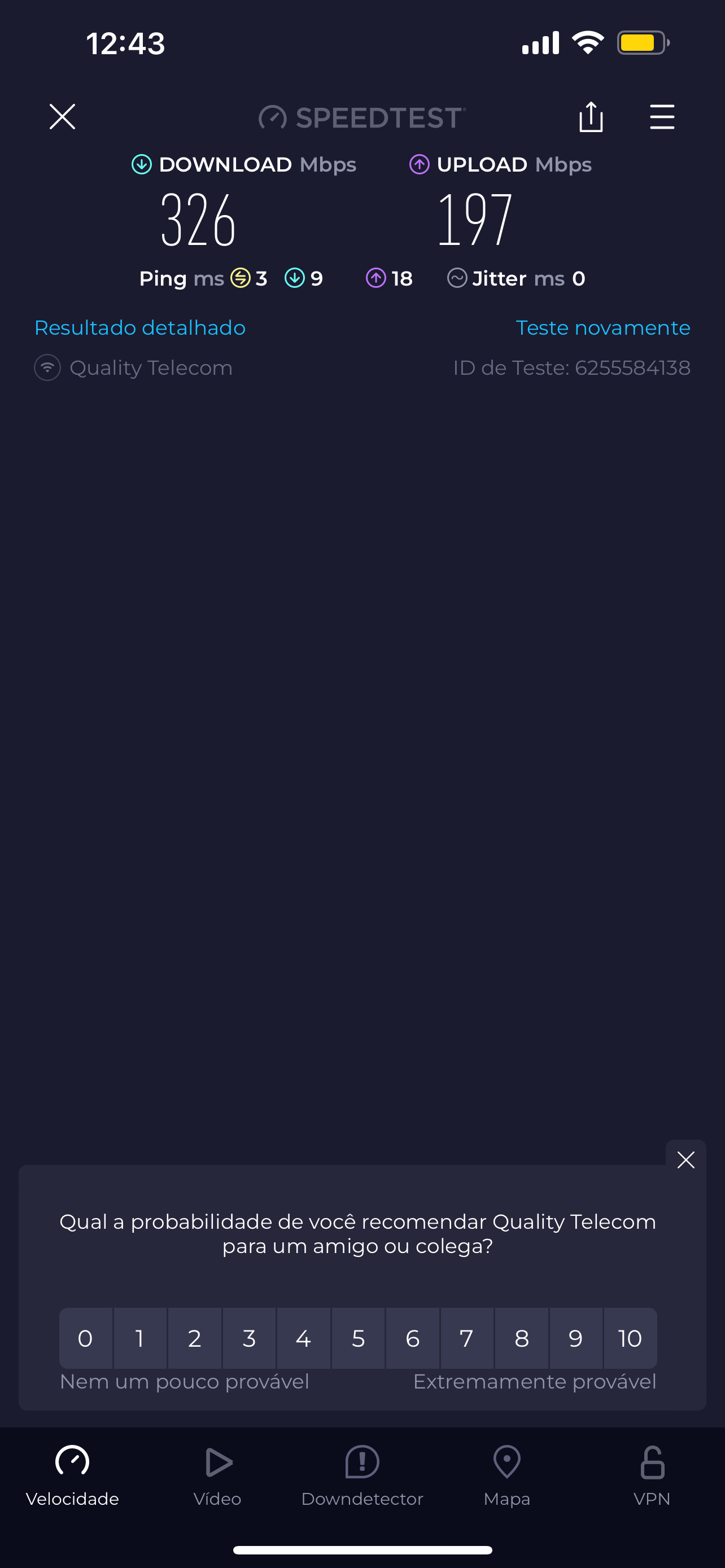This screenshot has height=1568, width=725.
Task: Select rating 8 in survey
Action: 522,1338
